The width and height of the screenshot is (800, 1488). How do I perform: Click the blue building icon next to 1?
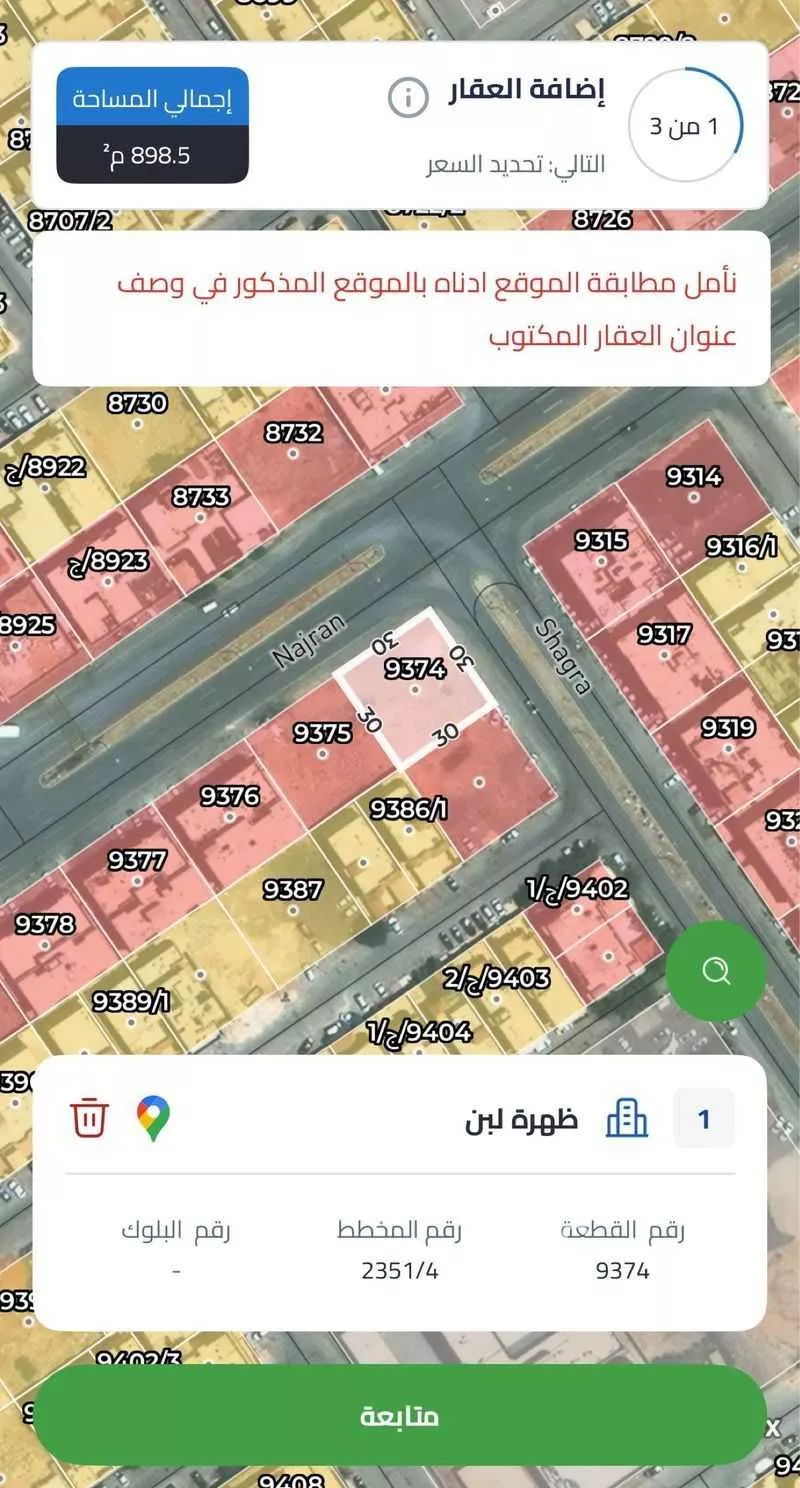627,1120
